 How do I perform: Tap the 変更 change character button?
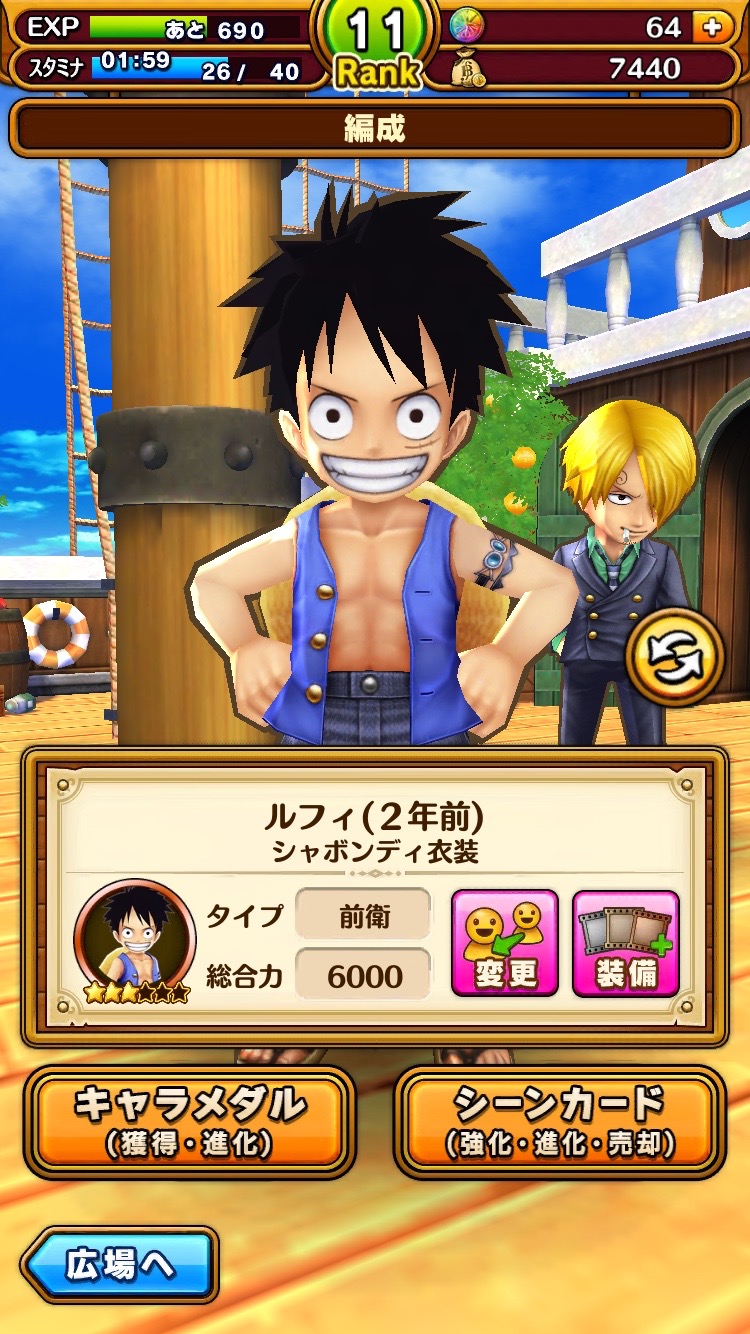point(505,943)
